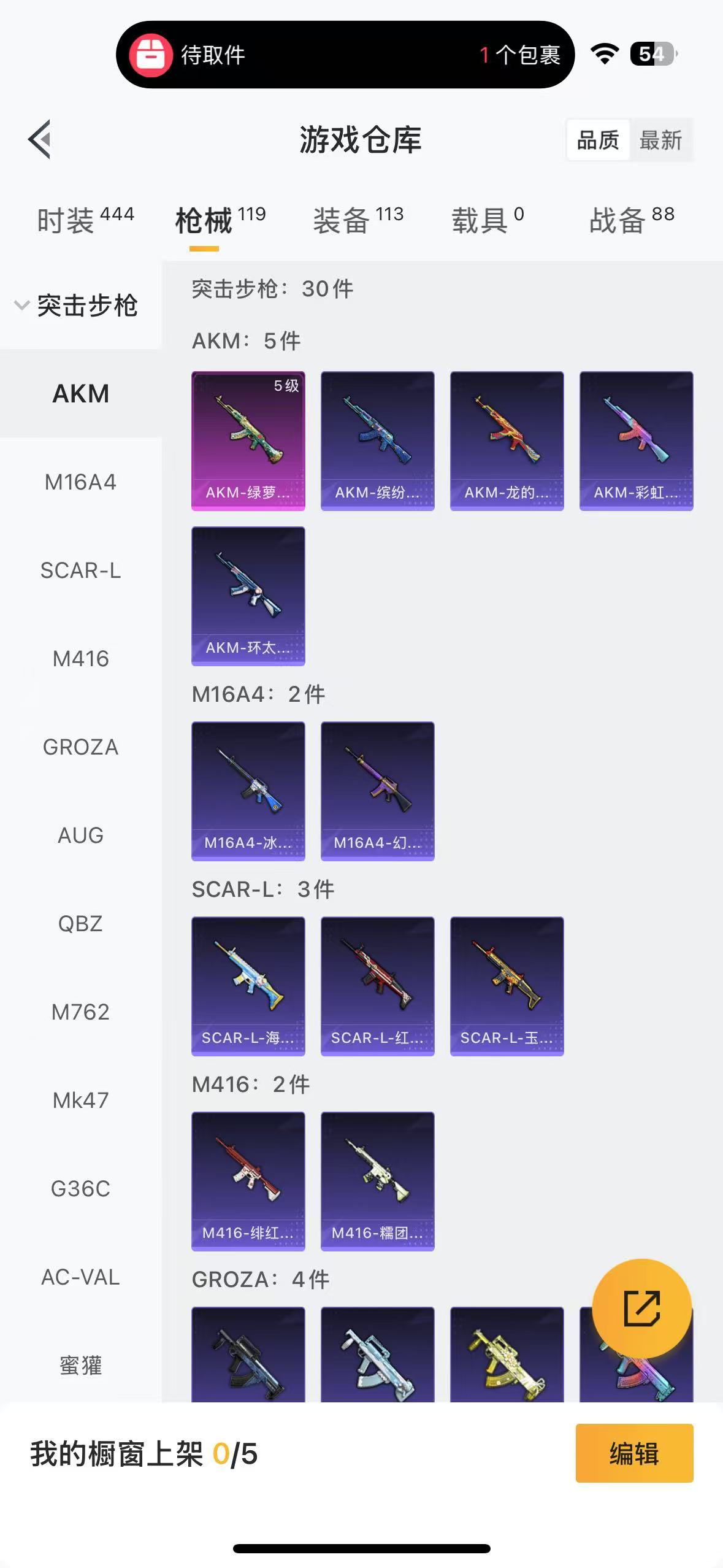This screenshot has height=1568, width=723.
Task: Select M762 in the side list
Action: coord(80,1012)
